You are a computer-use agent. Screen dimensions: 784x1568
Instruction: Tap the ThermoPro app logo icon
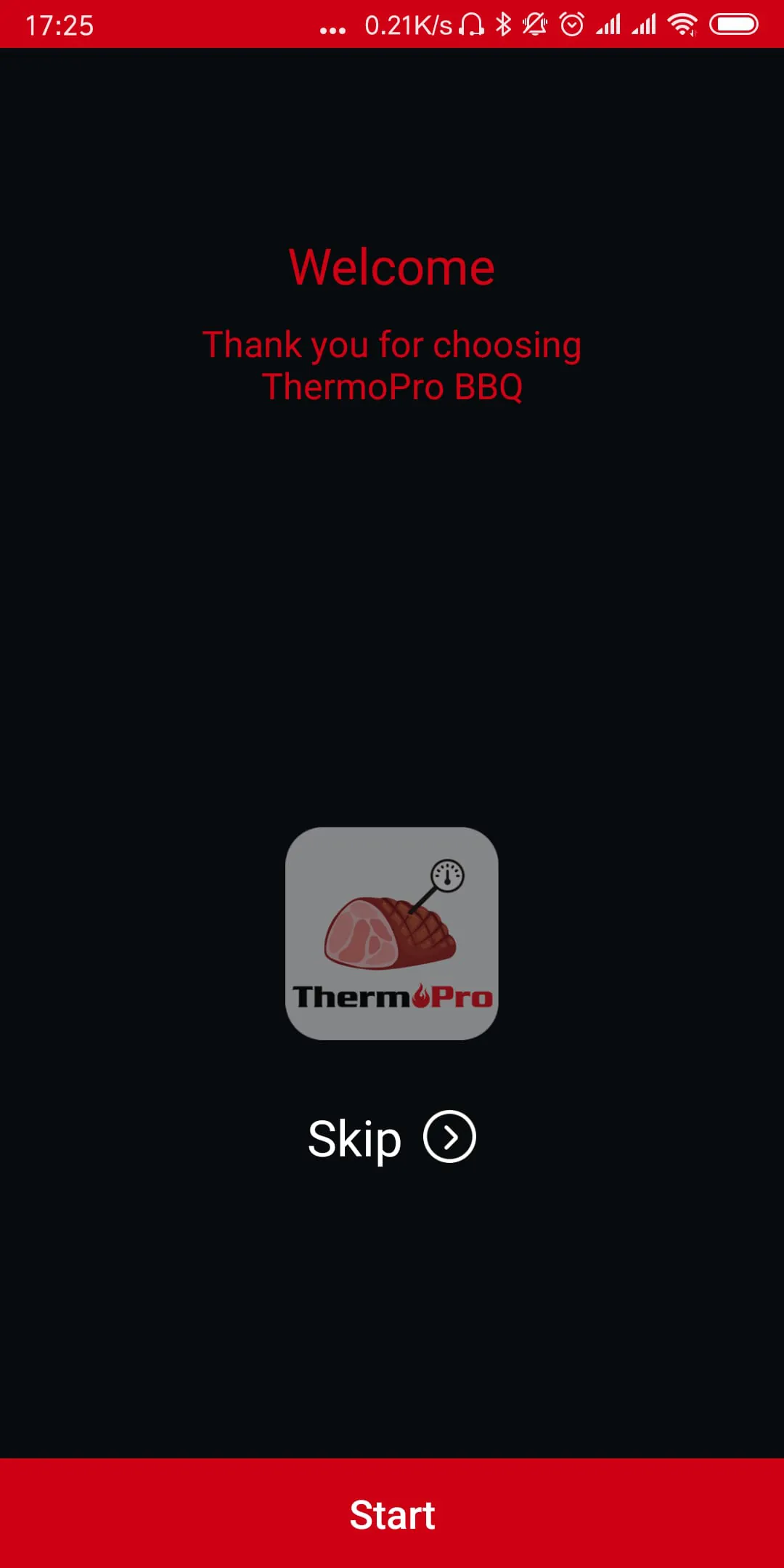click(392, 933)
